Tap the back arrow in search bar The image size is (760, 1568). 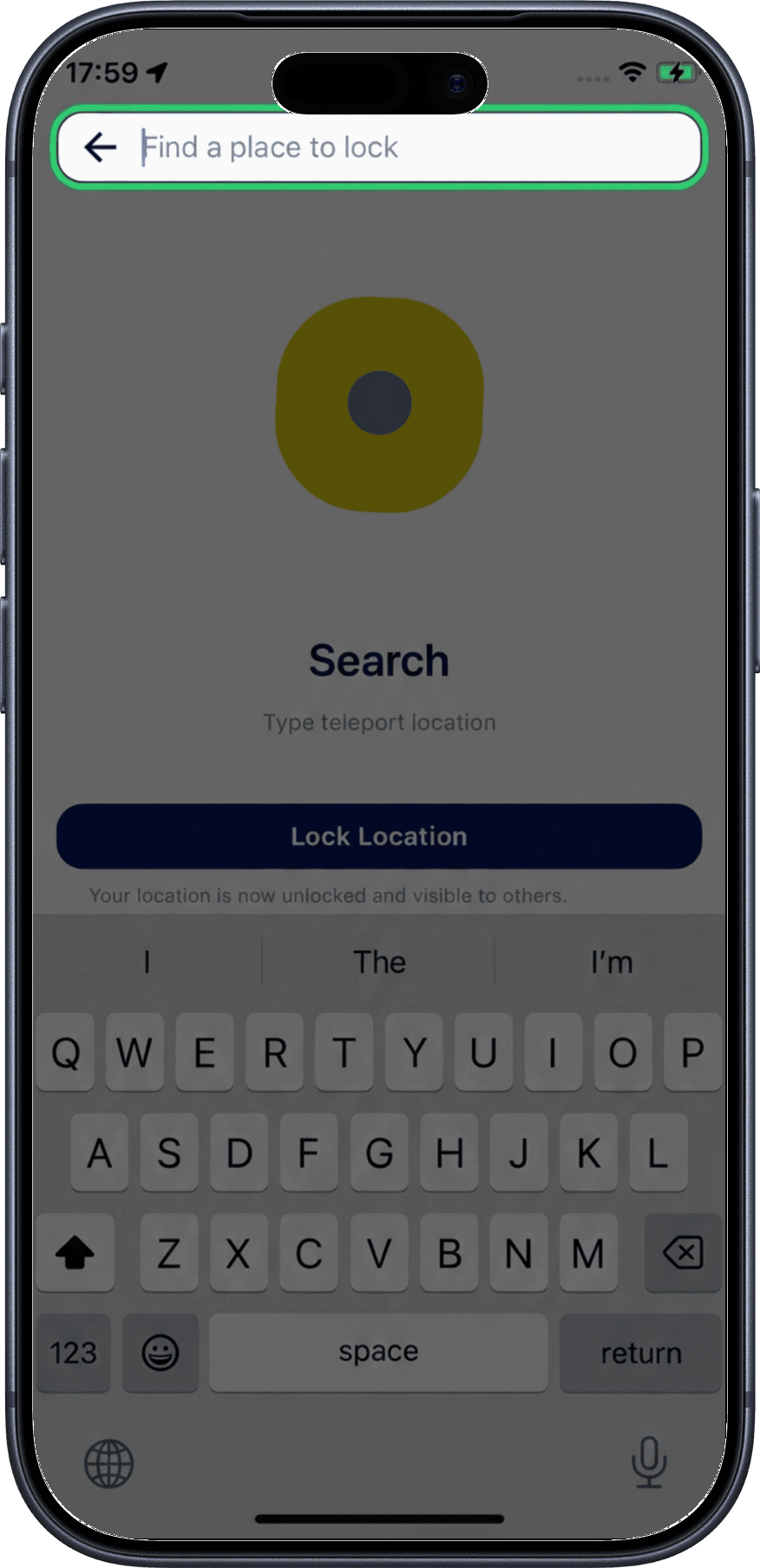point(101,147)
